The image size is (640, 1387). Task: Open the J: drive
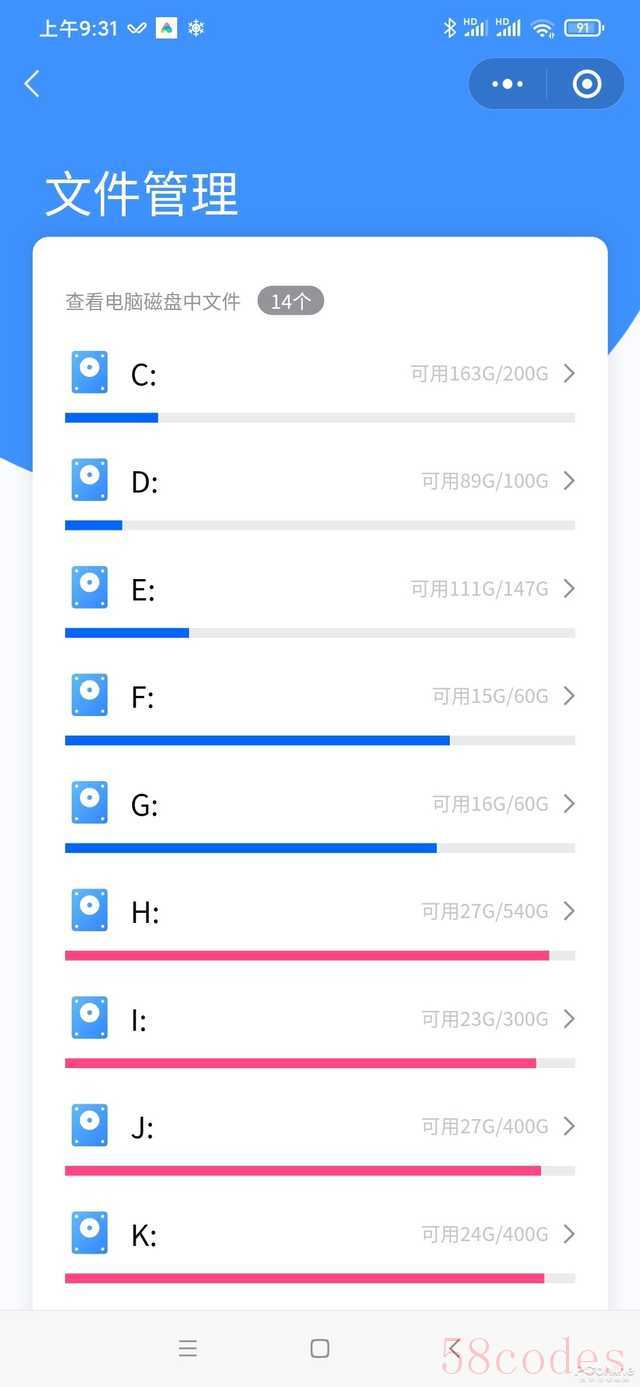coord(320,1137)
